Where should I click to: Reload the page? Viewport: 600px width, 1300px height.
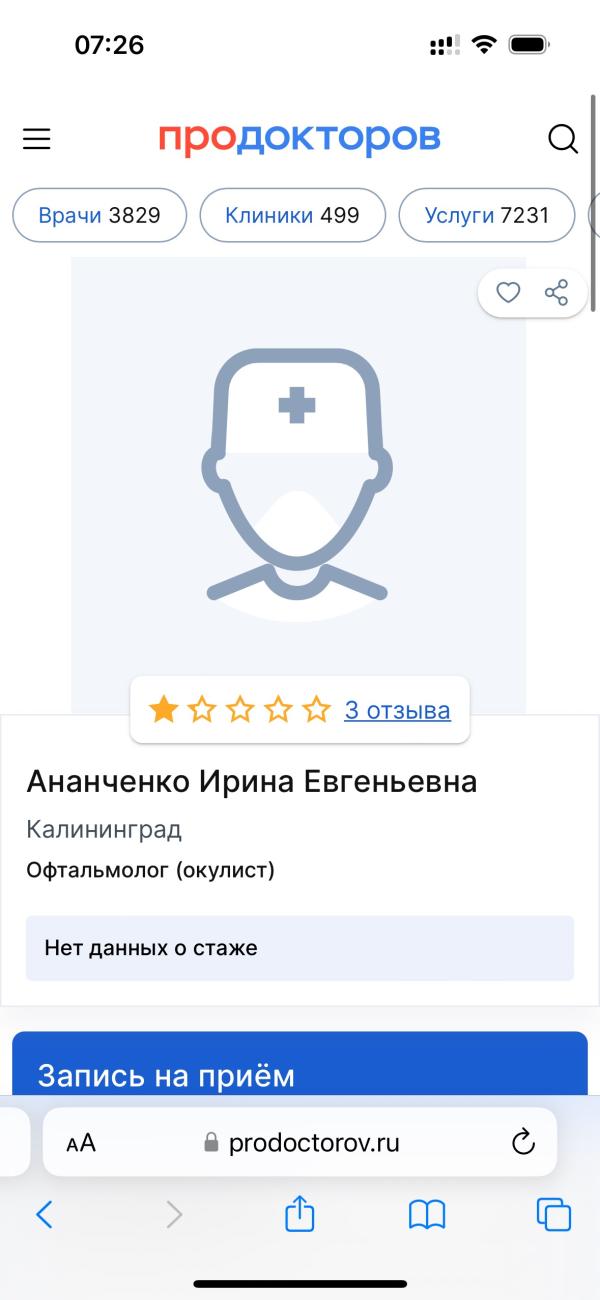pyautogui.click(x=523, y=1142)
